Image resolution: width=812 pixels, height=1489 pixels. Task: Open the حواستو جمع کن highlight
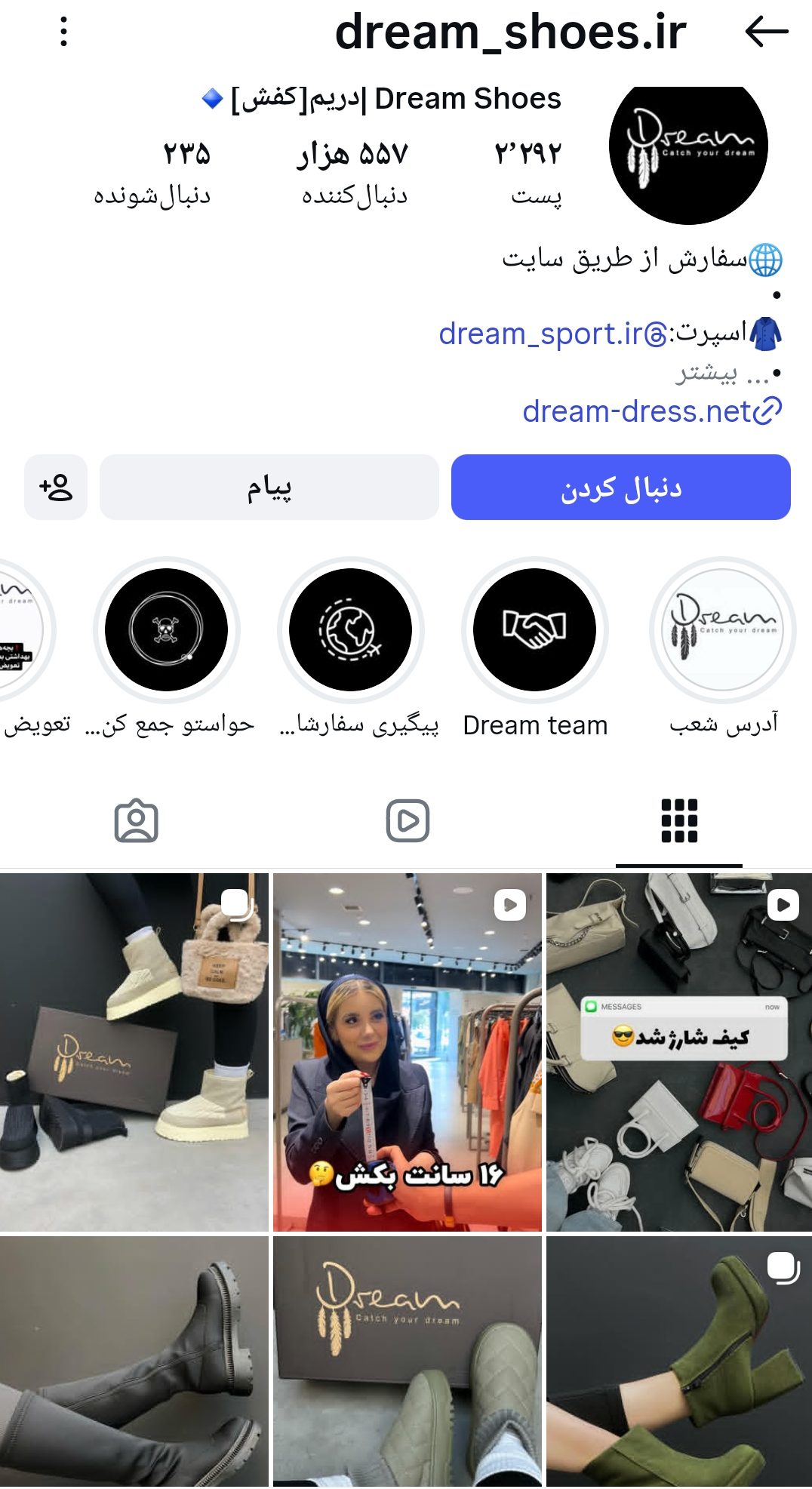[x=167, y=629]
